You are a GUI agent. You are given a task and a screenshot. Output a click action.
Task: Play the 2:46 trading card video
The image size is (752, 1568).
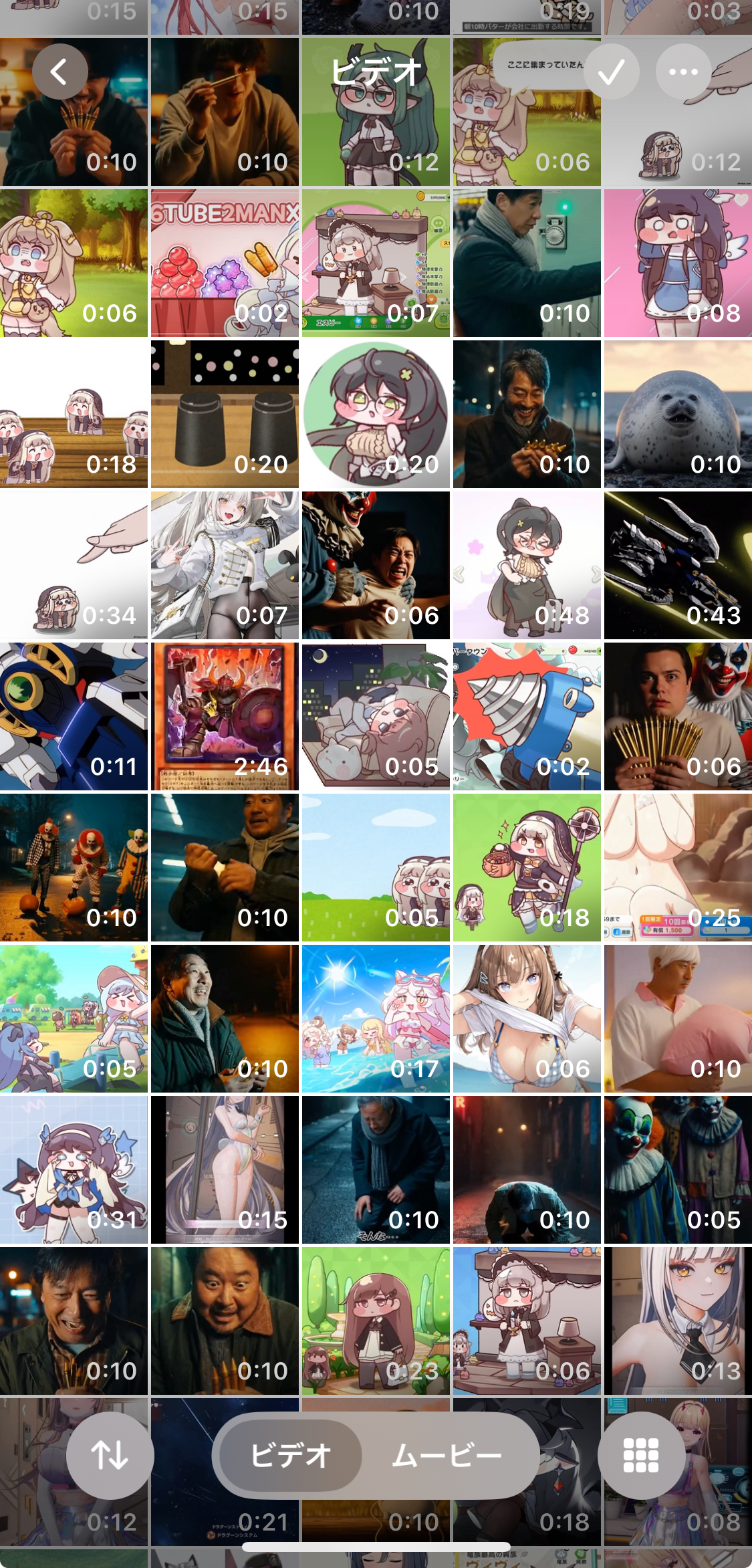(225, 716)
